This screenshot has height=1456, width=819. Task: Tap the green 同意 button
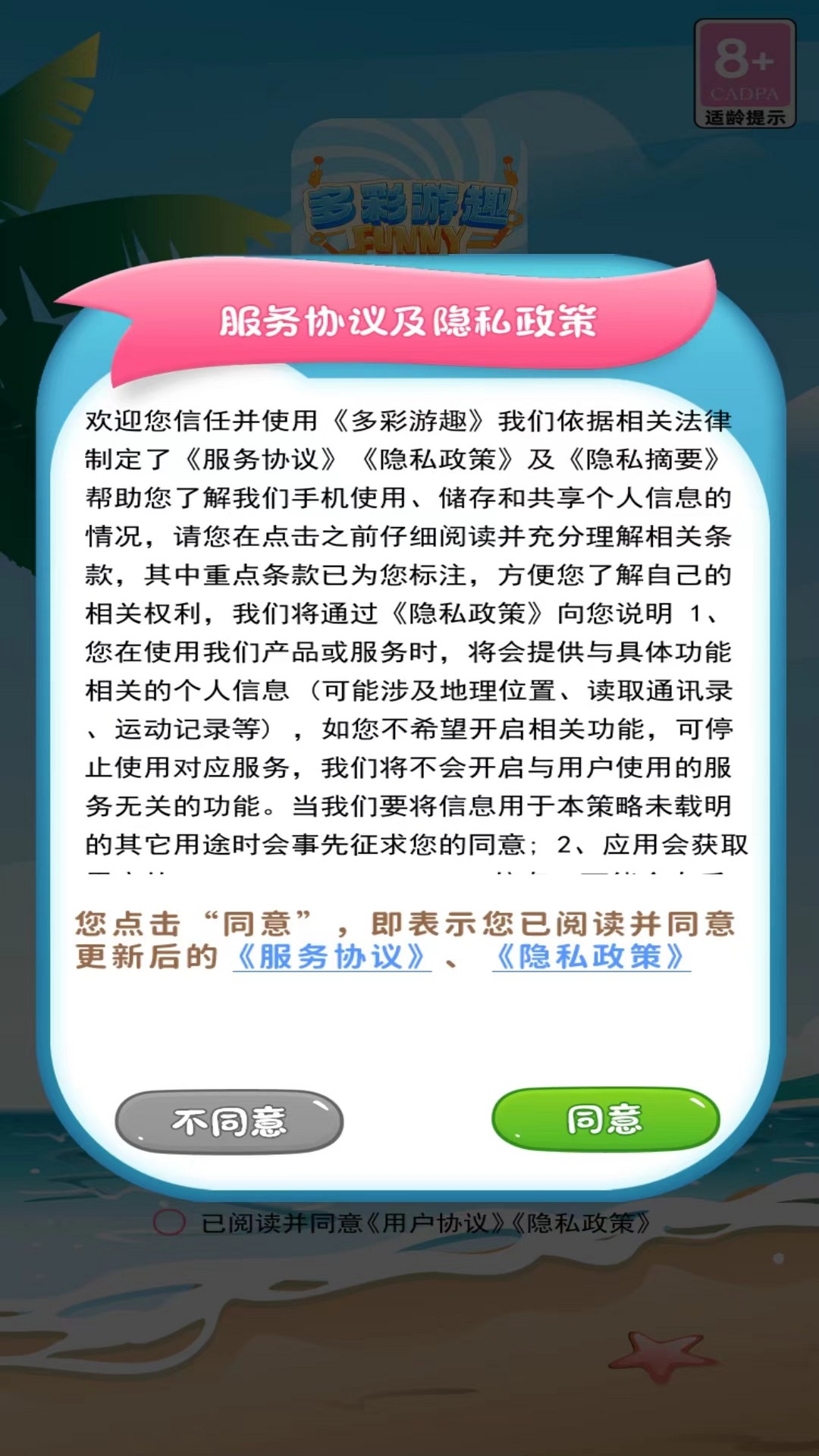pyautogui.click(x=605, y=1119)
